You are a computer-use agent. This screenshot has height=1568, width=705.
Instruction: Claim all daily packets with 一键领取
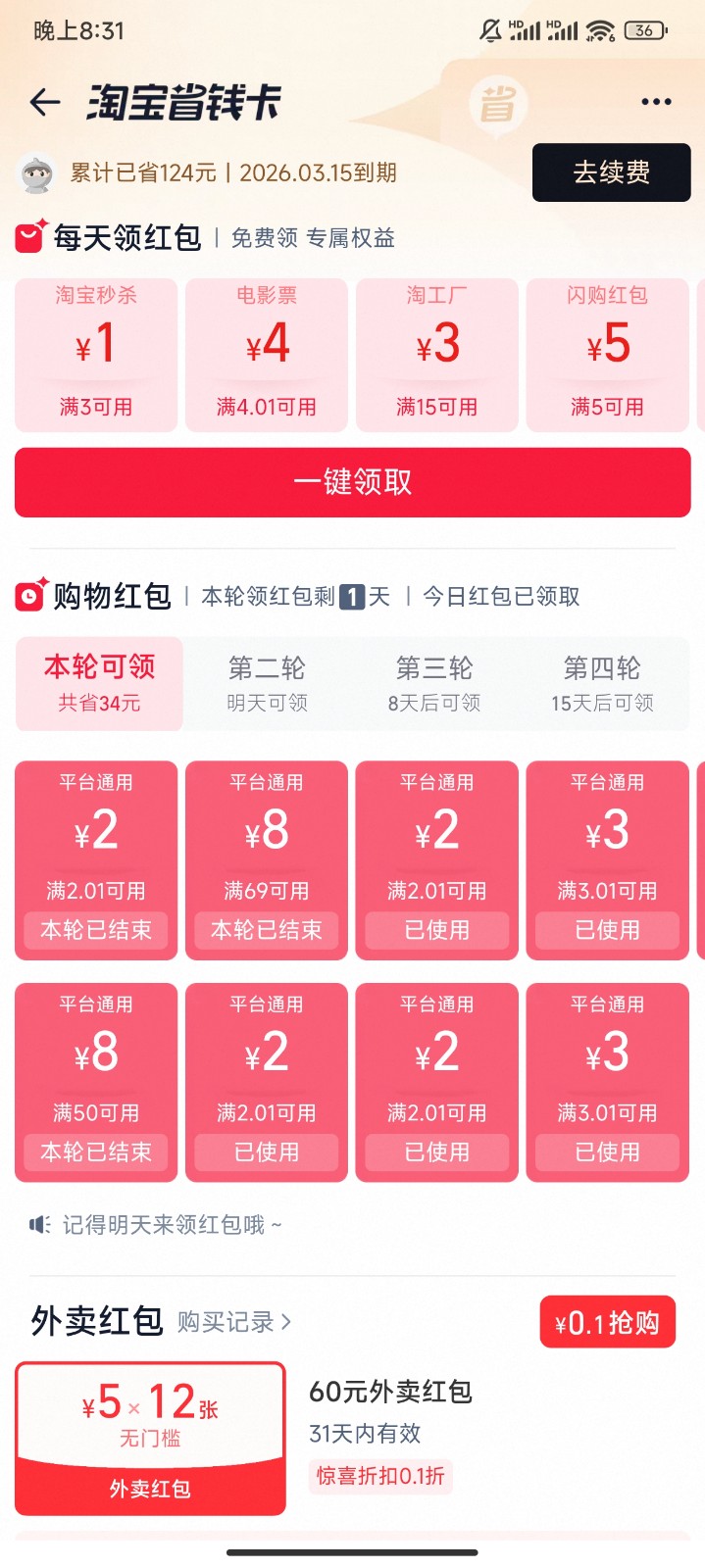tap(352, 482)
